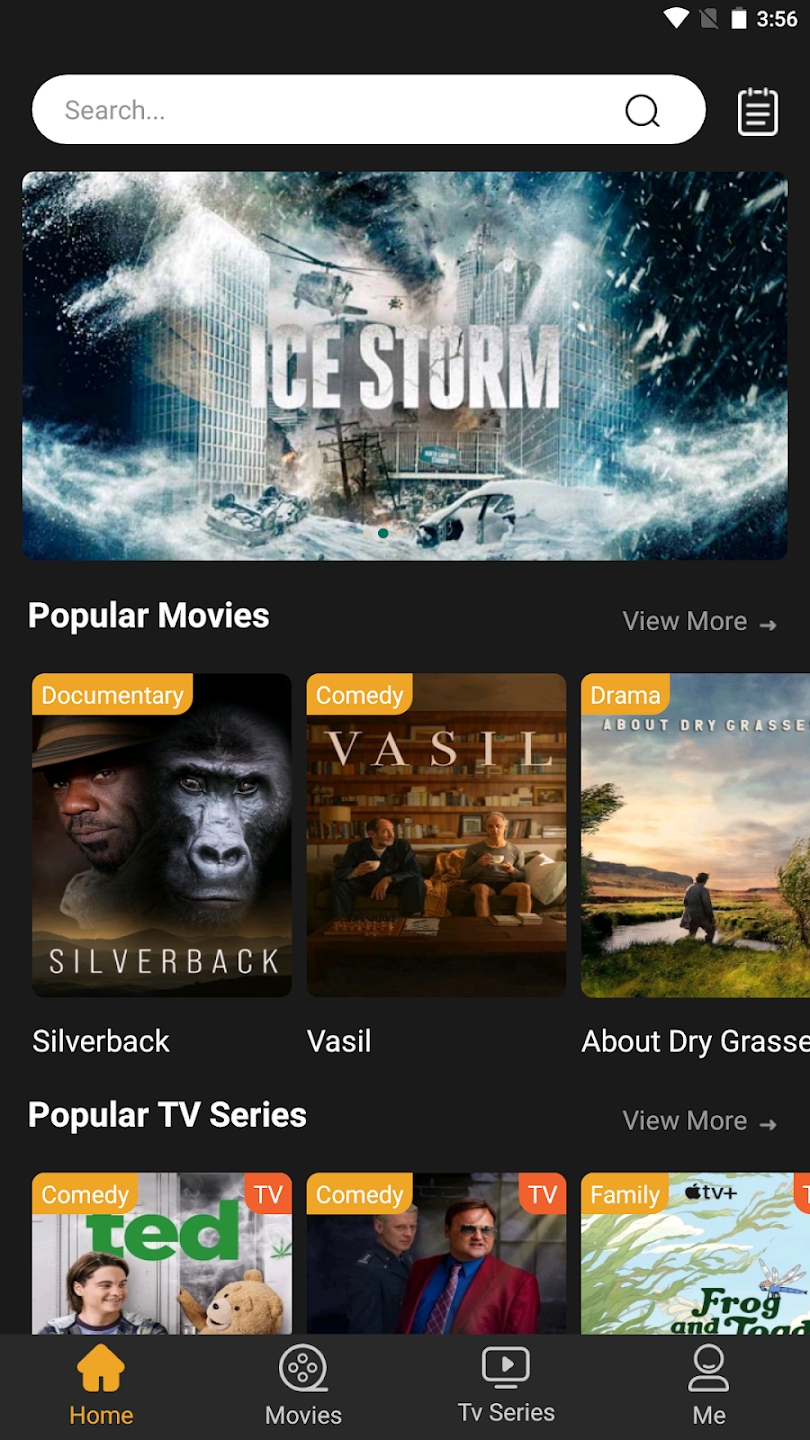Open the ted TV series card

162,1253
